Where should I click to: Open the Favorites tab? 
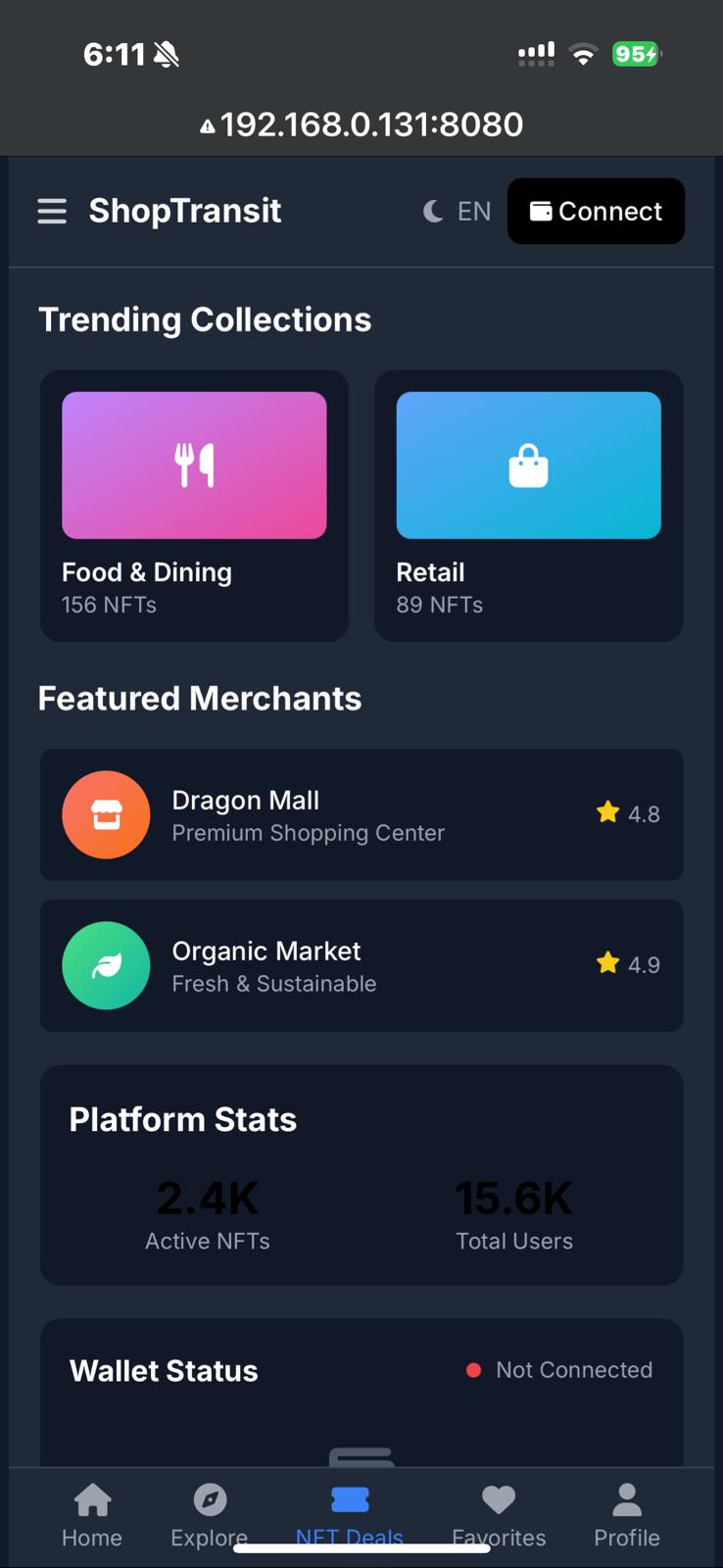click(499, 1514)
